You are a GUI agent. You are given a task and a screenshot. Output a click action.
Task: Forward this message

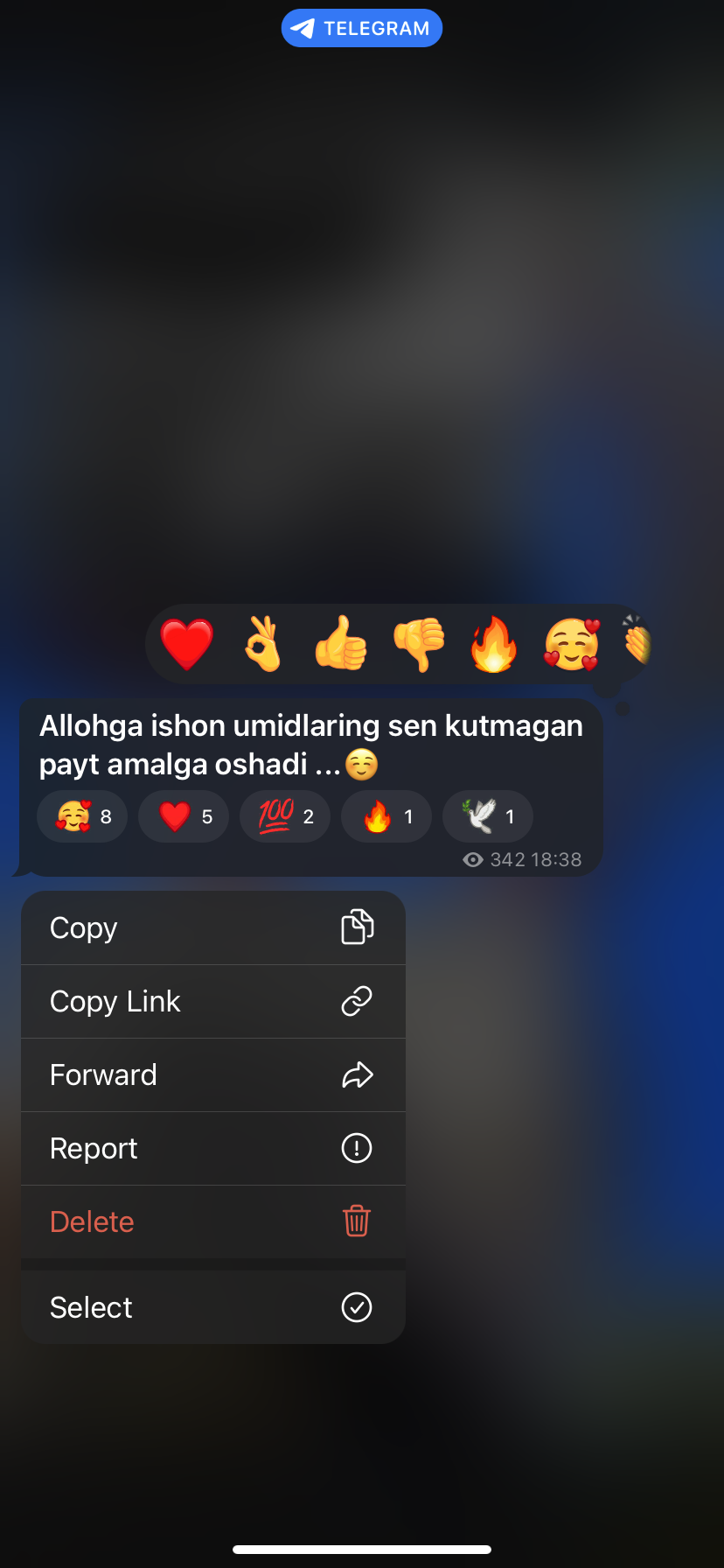(213, 1074)
